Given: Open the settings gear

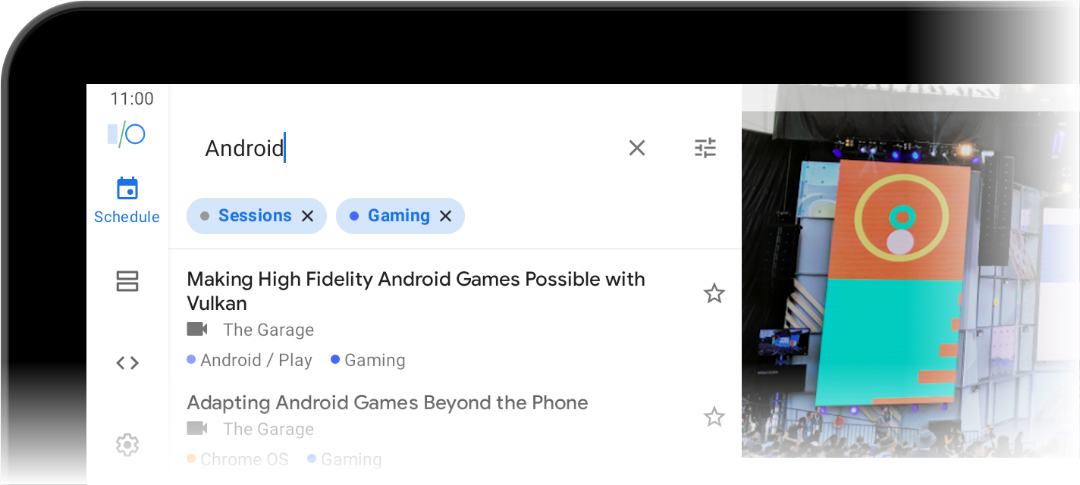Looking at the screenshot, I should point(127,445).
